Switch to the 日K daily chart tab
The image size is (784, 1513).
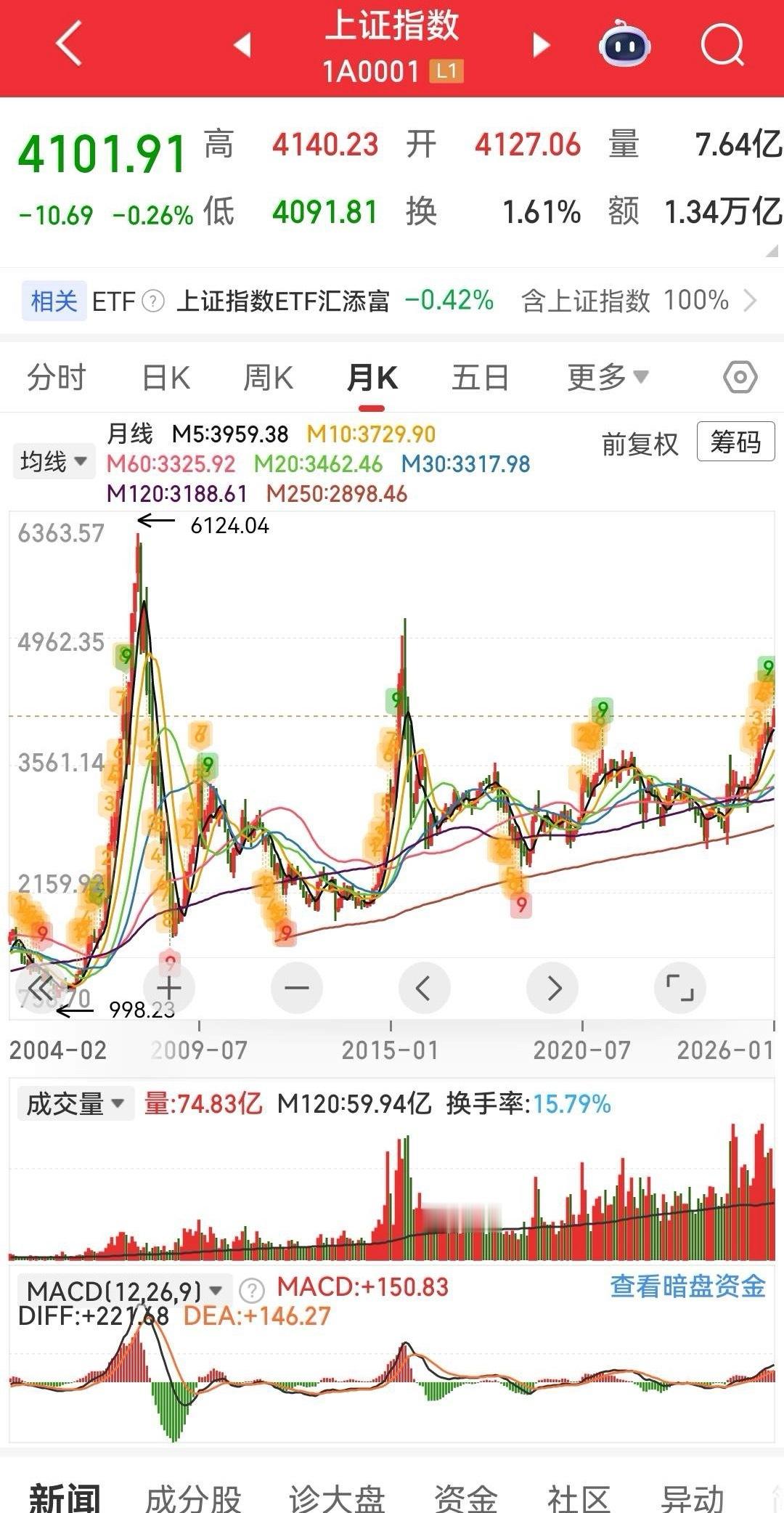click(165, 377)
